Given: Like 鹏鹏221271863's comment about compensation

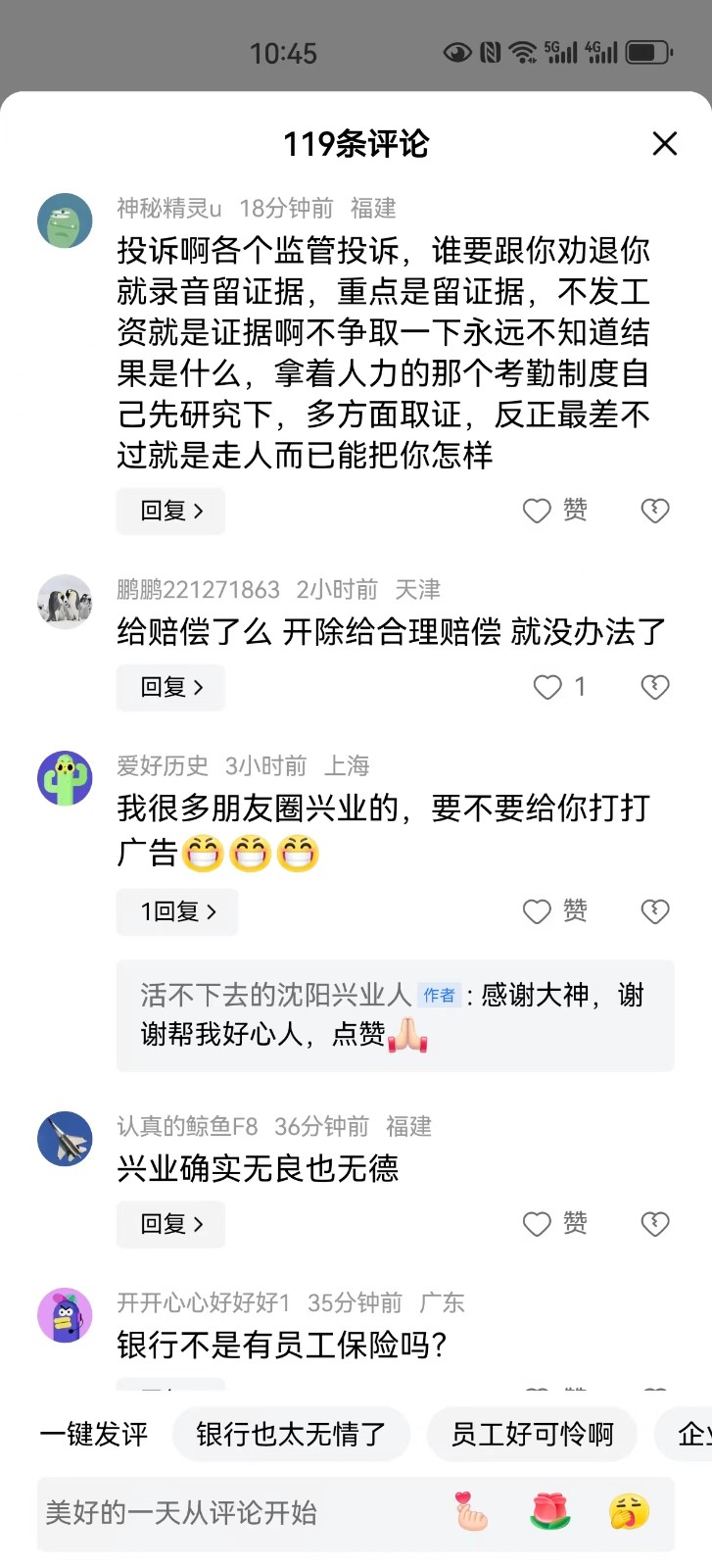Looking at the screenshot, I should click(x=547, y=687).
